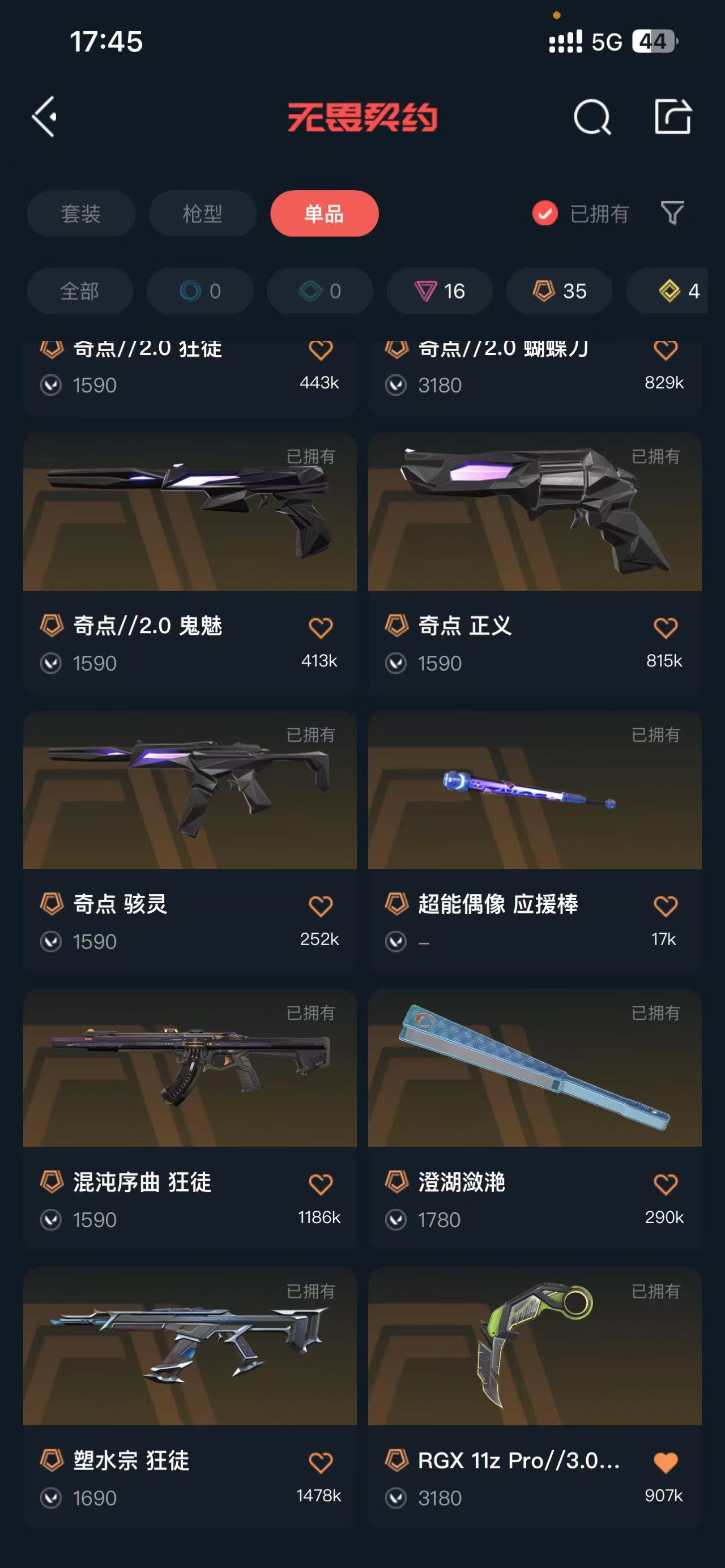This screenshot has height=1568, width=725.
Task: Like the 超能偶像 应援棒 item
Action: tap(665, 907)
